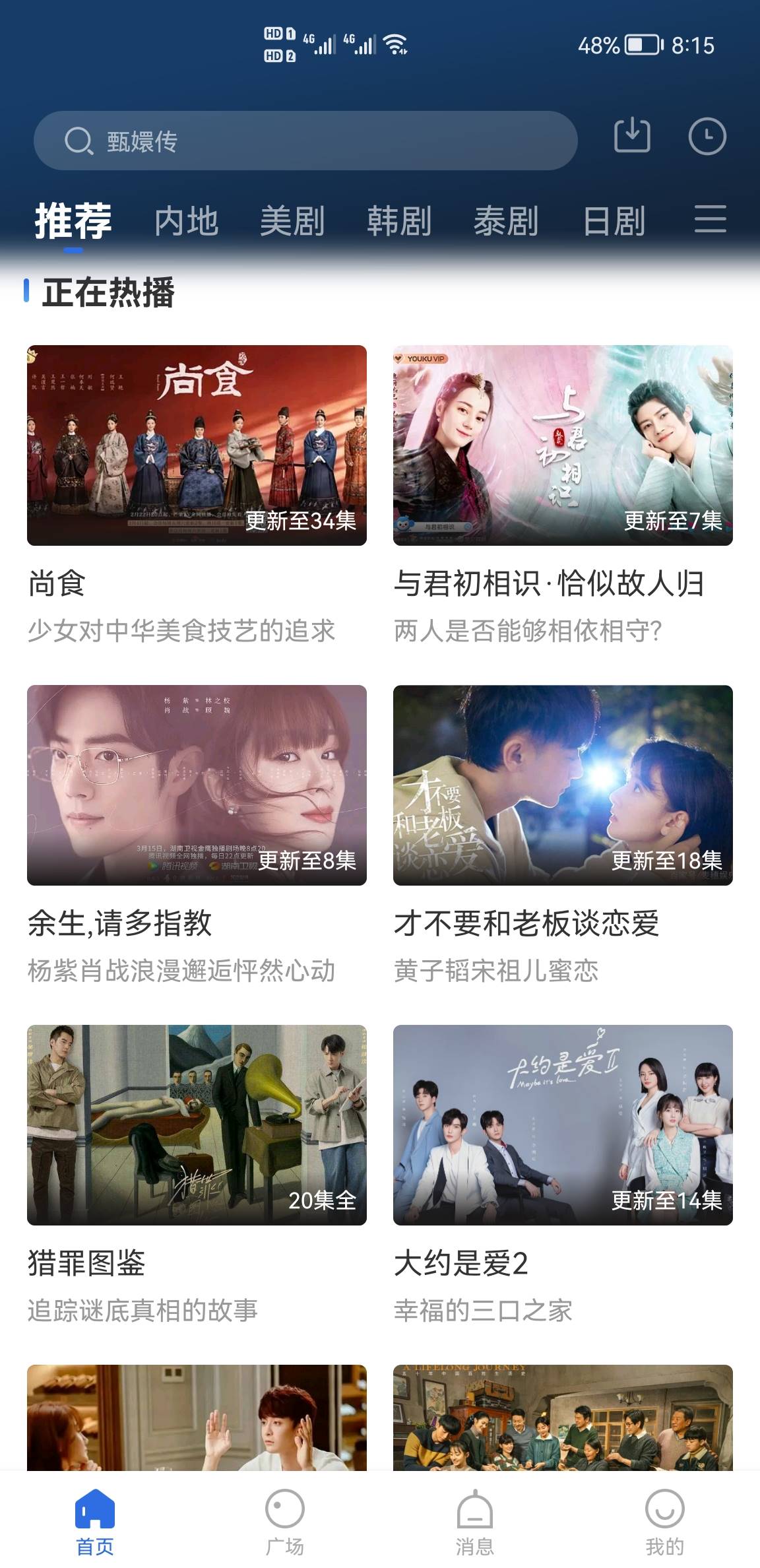The width and height of the screenshot is (760, 1568).
Task: Open 才不要和老板谈恋爱
Action: 563,785
